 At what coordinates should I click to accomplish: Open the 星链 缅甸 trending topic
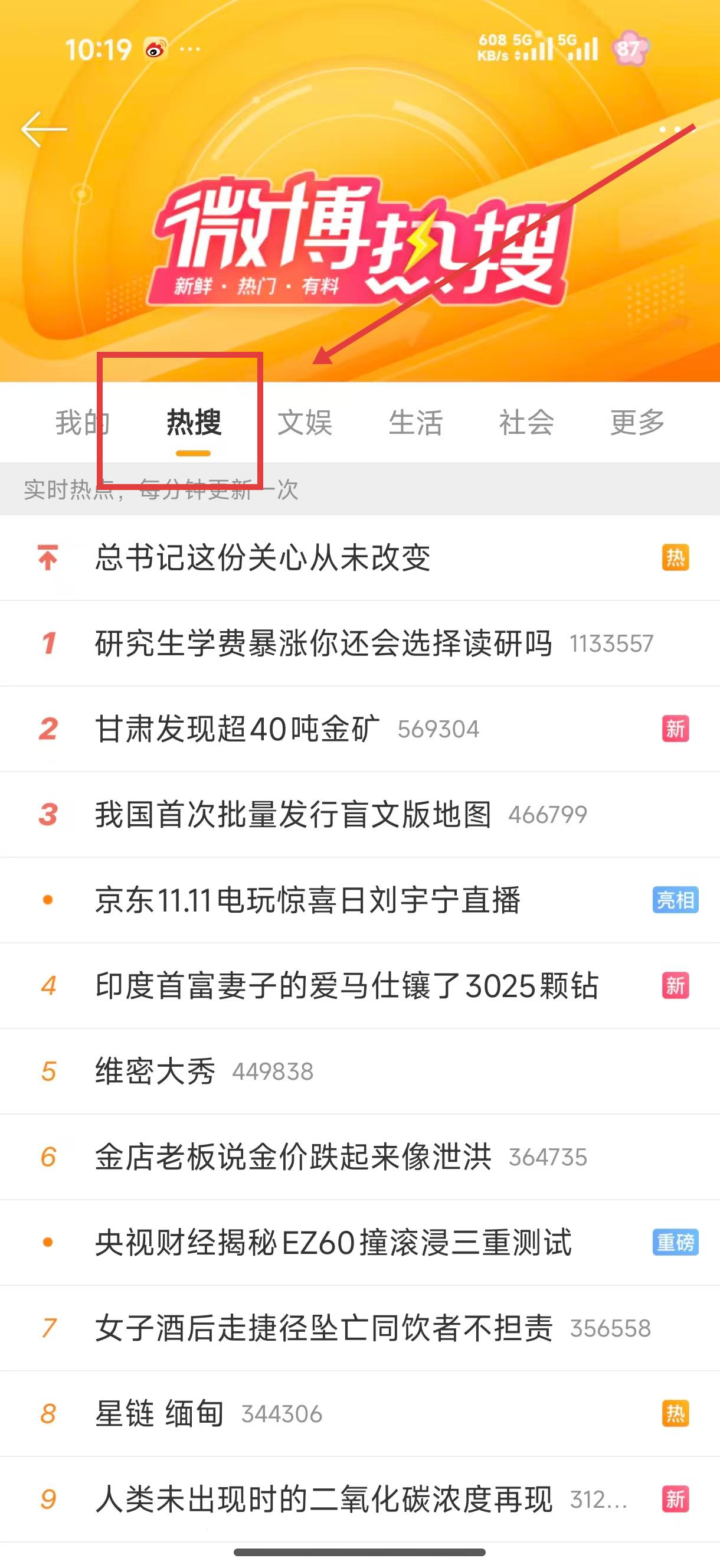coord(159,1413)
